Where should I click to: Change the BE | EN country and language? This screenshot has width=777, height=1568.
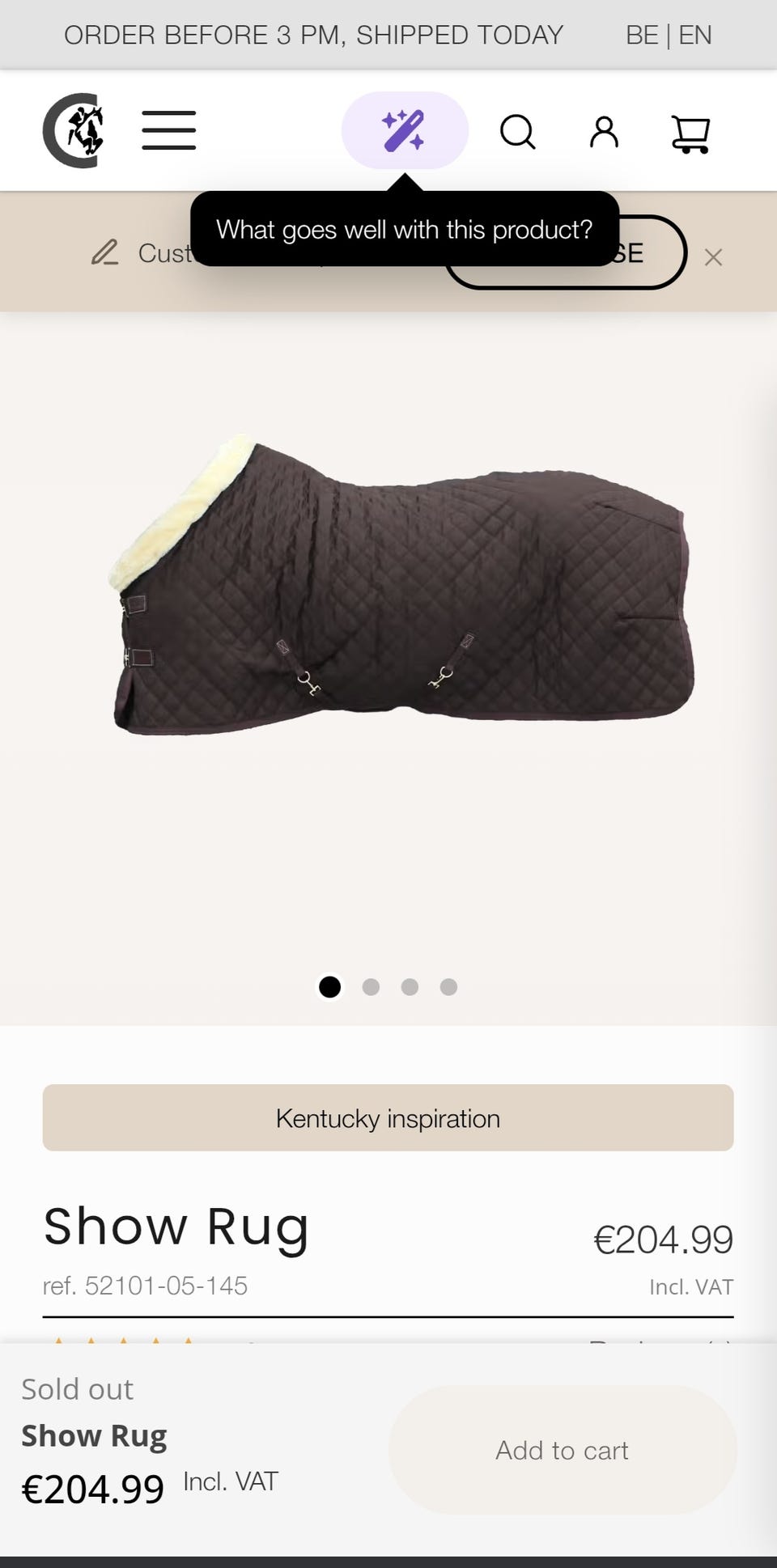coord(669,36)
